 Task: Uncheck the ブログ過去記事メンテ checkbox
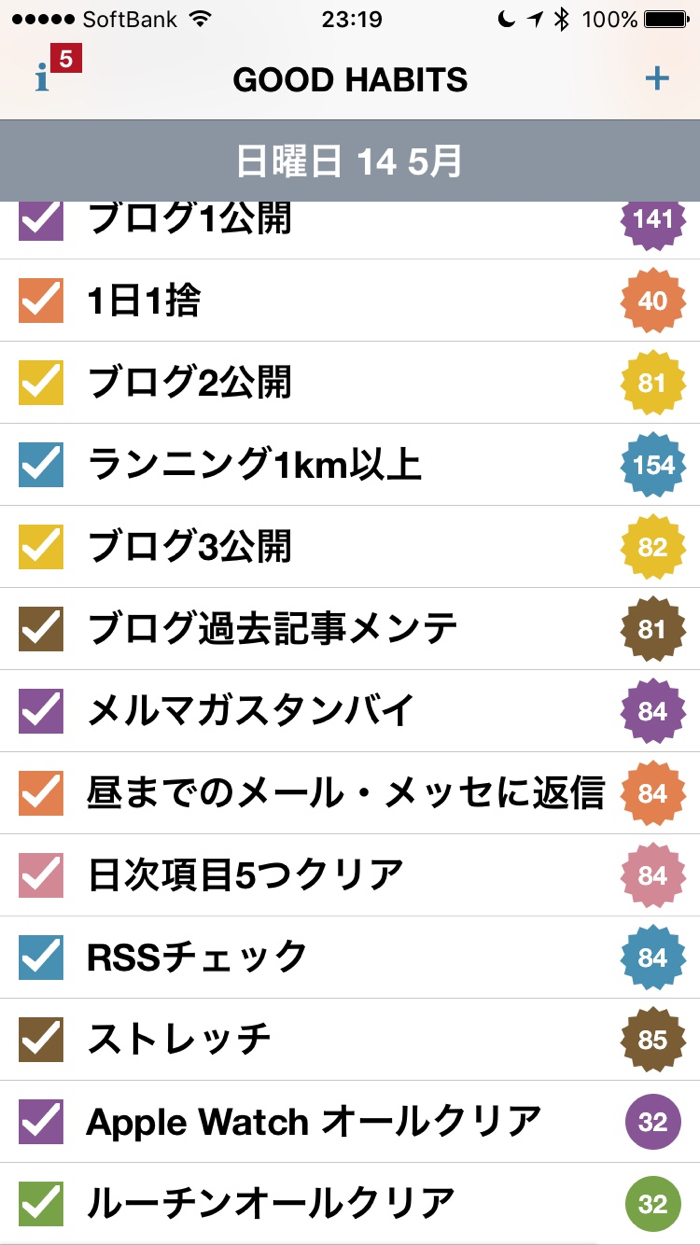(x=41, y=628)
